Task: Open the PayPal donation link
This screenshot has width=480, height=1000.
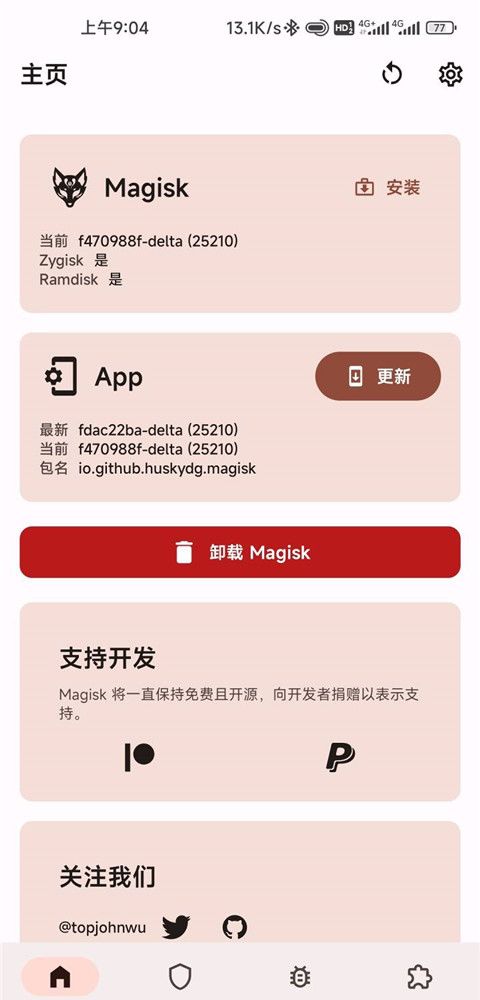Action: coord(340,757)
